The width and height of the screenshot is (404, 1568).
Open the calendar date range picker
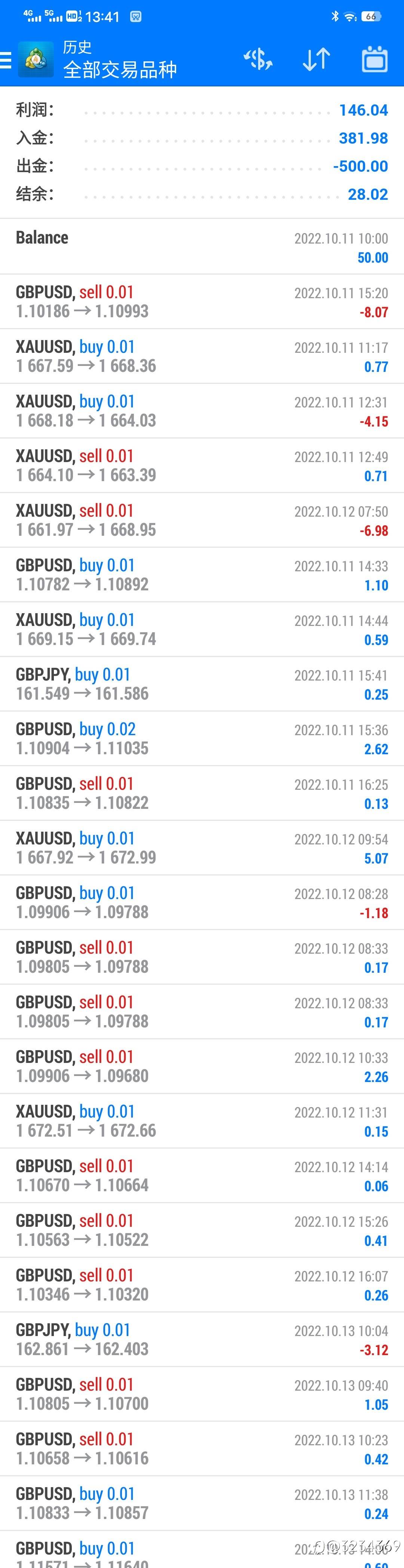[375, 59]
